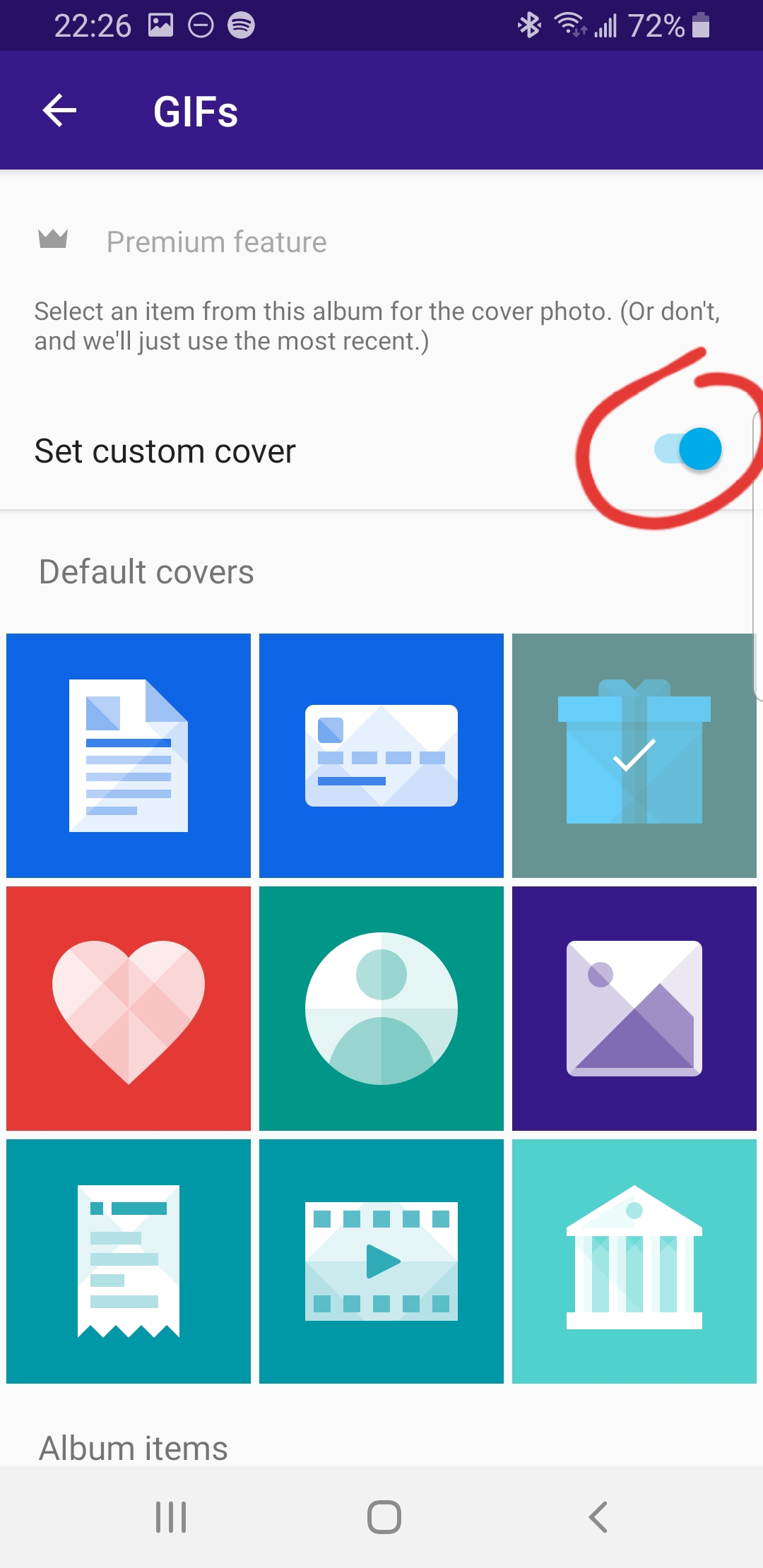
Task: Choose the person profile default cover
Action: click(381, 1008)
